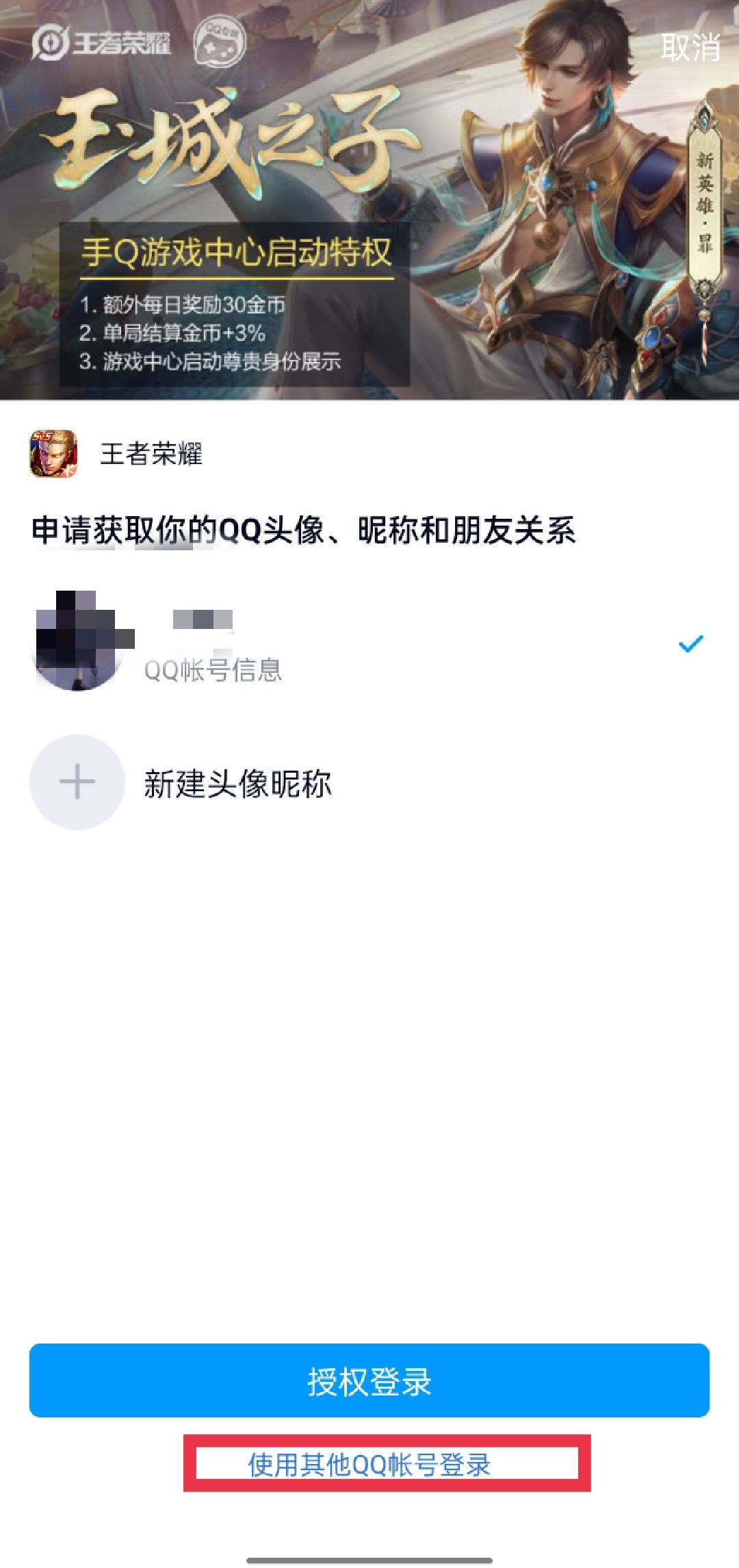Choose 新建头像昵称 to create a new profile
Image resolution: width=739 pixels, height=1568 pixels.
(237, 783)
